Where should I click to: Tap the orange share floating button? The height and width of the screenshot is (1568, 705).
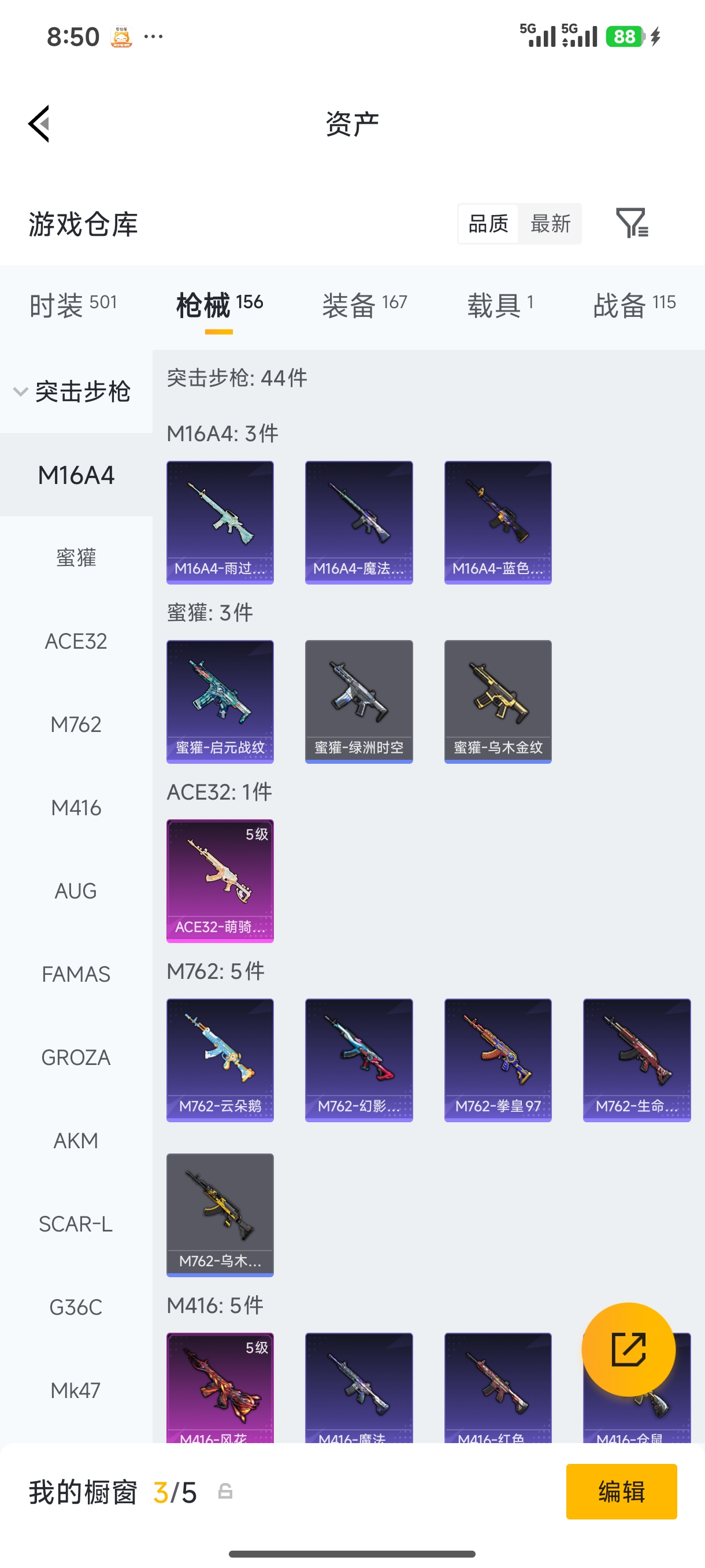(x=628, y=1349)
